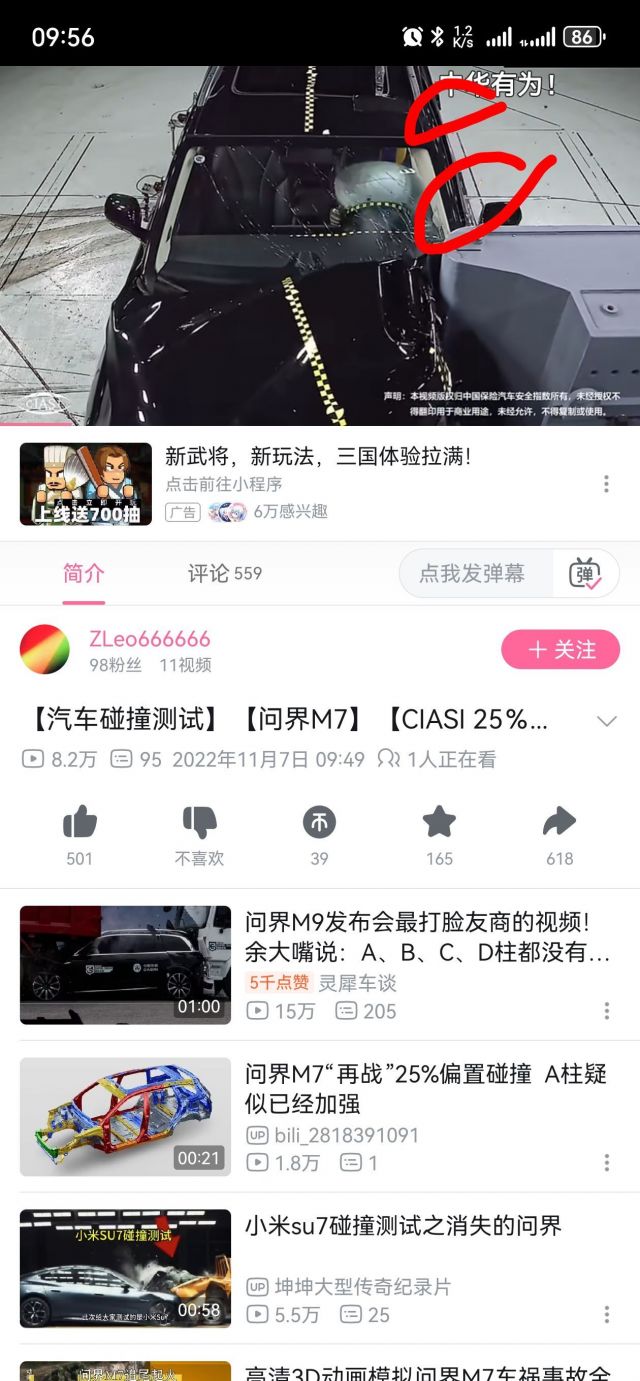Open the options menu on the 三国 ad
640x1381 pixels.
click(606, 484)
